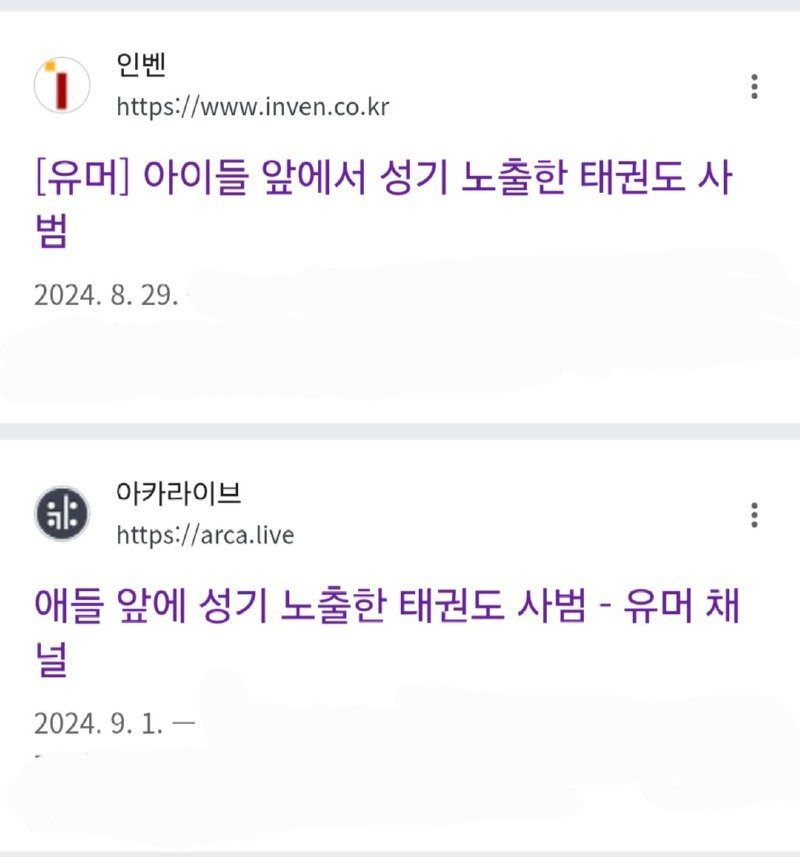Viewport: 800px width, 857px height.
Task: Open overflow menu for the 아카라이브 result
Action: click(x=754, y=516)
